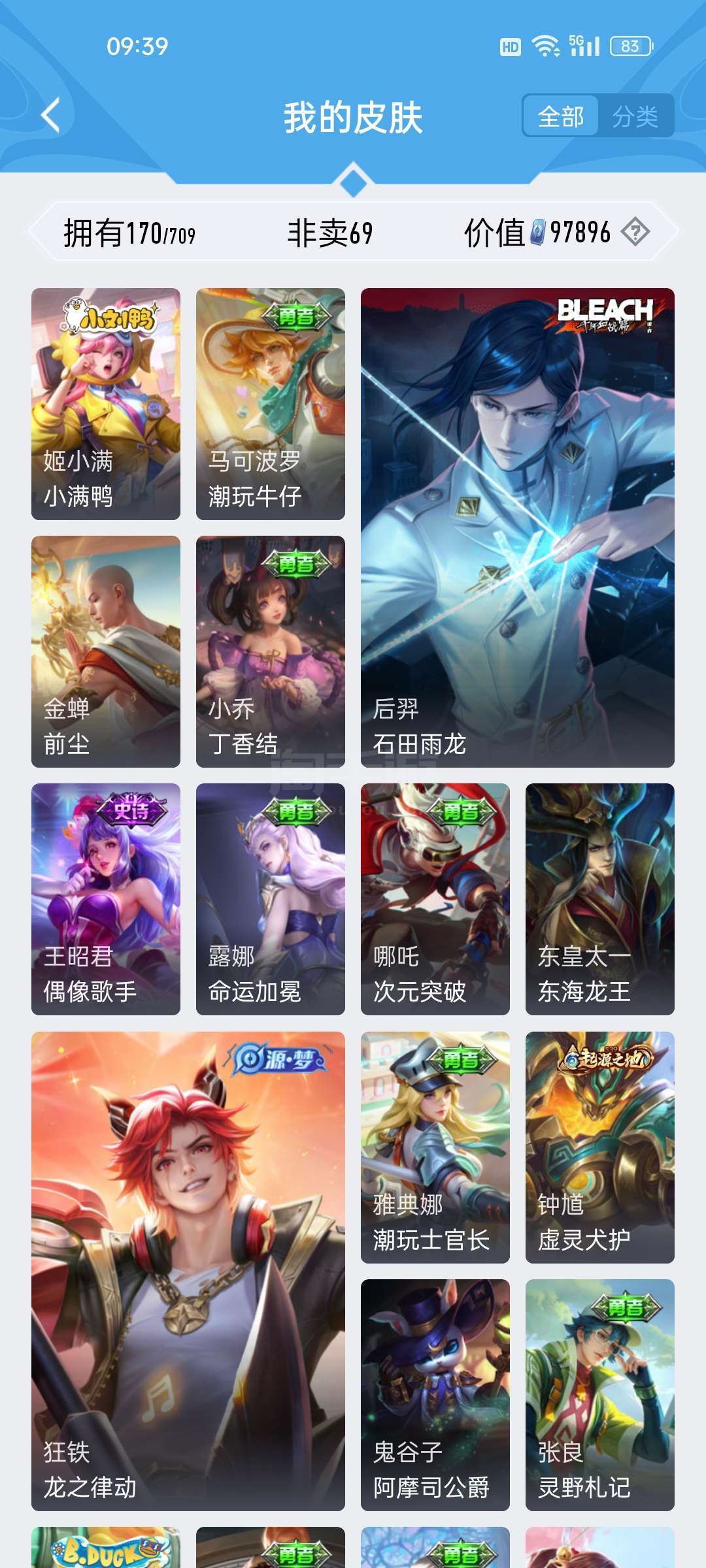Open the help icon next to 价值 97896
Viewport: 706px width, 1568px height.
[x=635, y=232]
